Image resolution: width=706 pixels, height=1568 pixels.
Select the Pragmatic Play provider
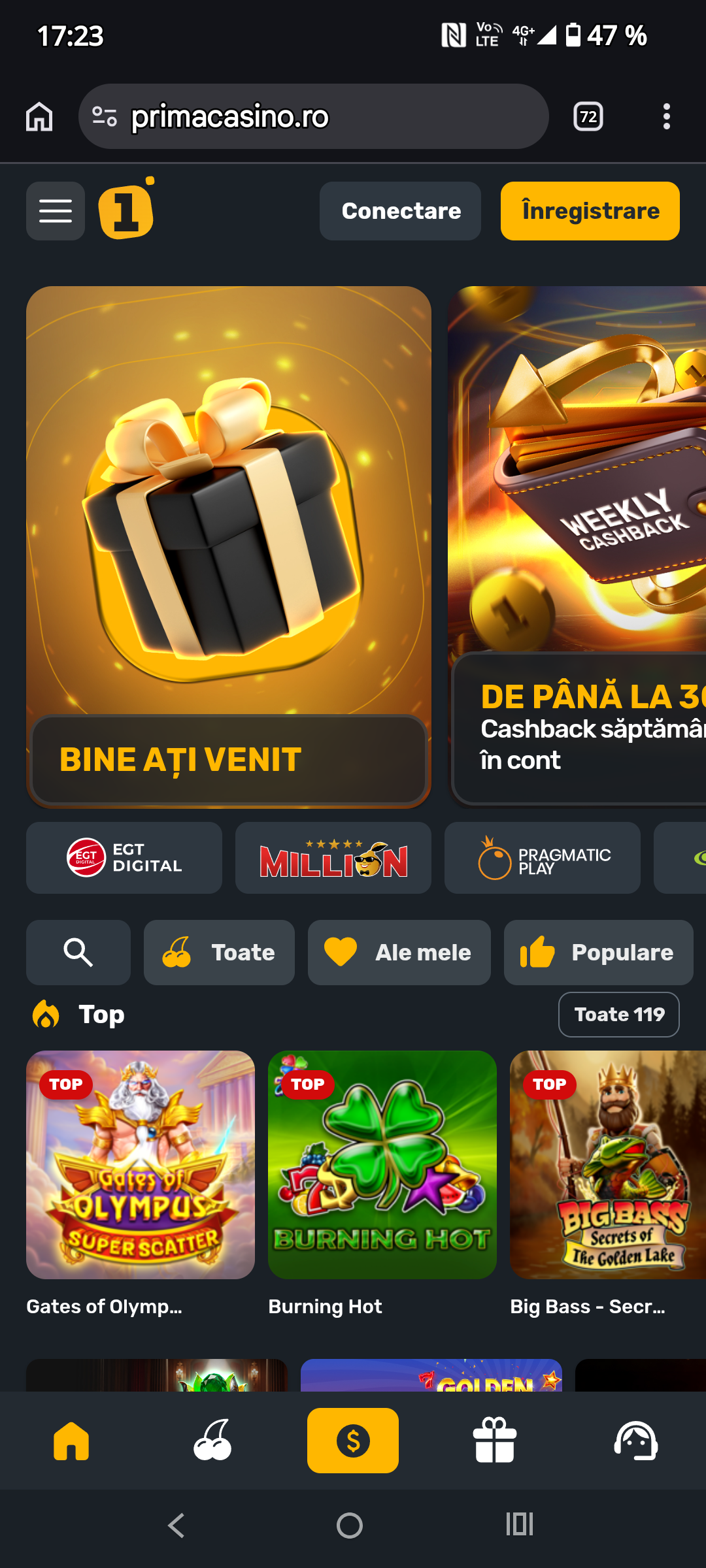pos(543,858)
